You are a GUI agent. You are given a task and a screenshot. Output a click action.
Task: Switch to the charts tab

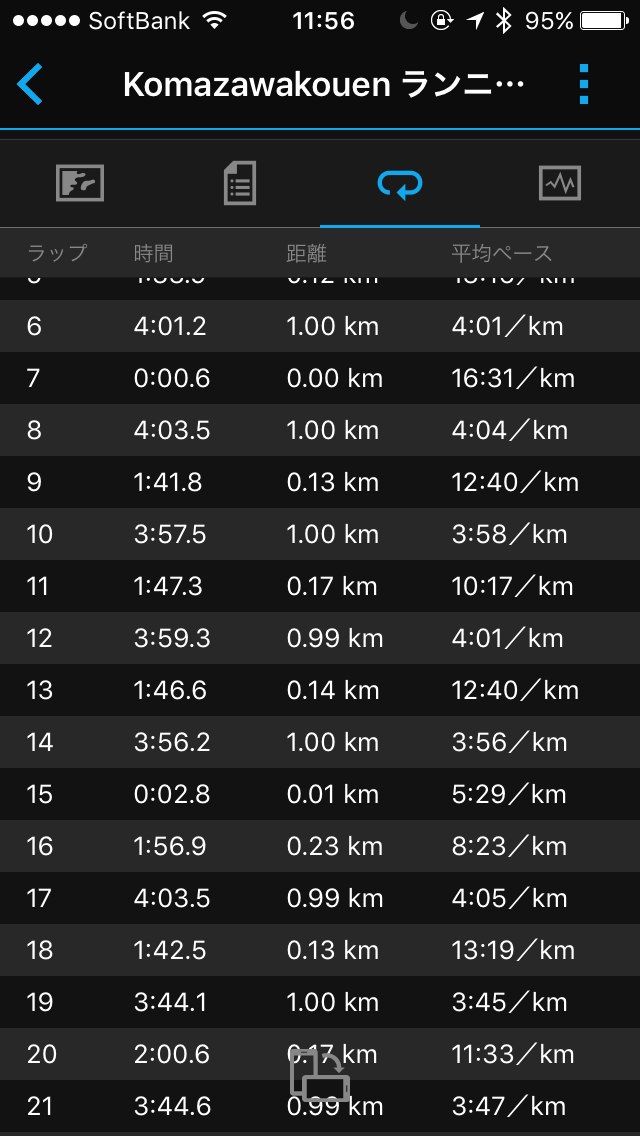(560, 184)
